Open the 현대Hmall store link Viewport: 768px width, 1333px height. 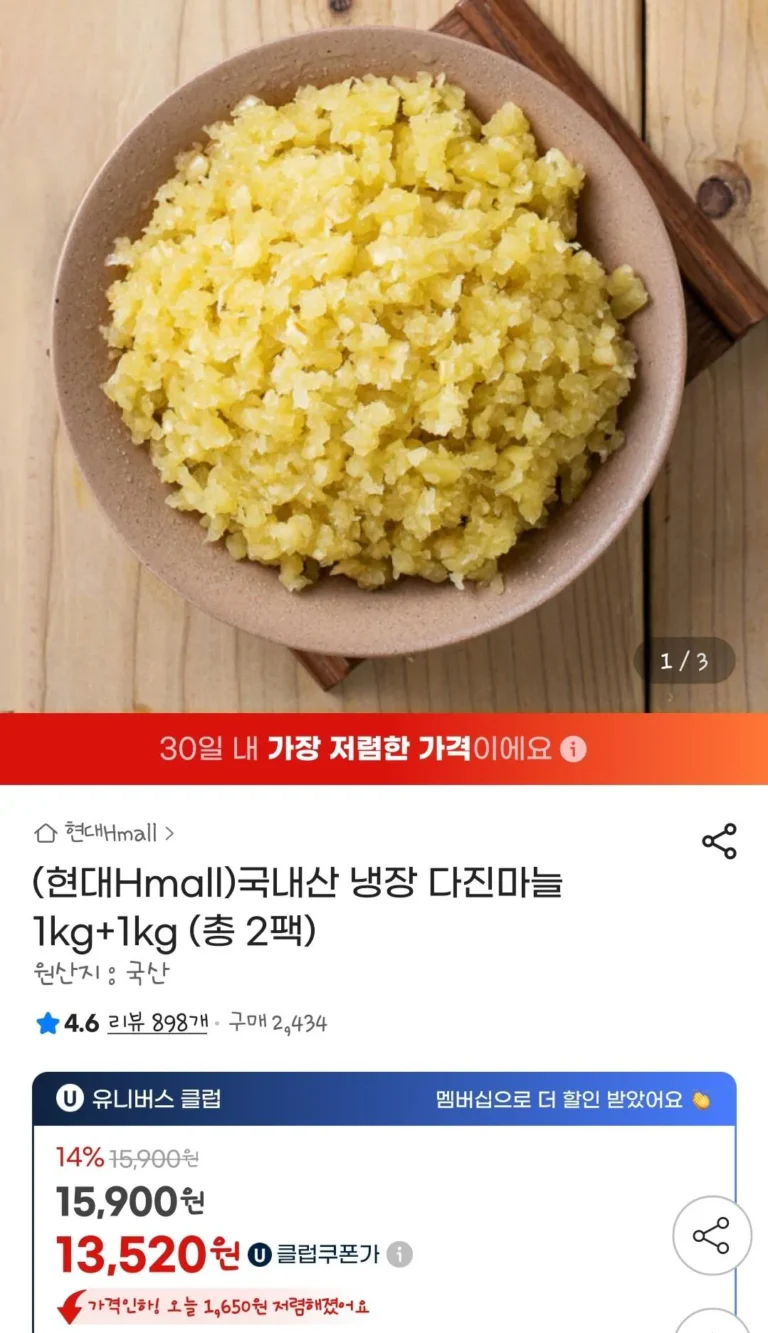[105, 832]
